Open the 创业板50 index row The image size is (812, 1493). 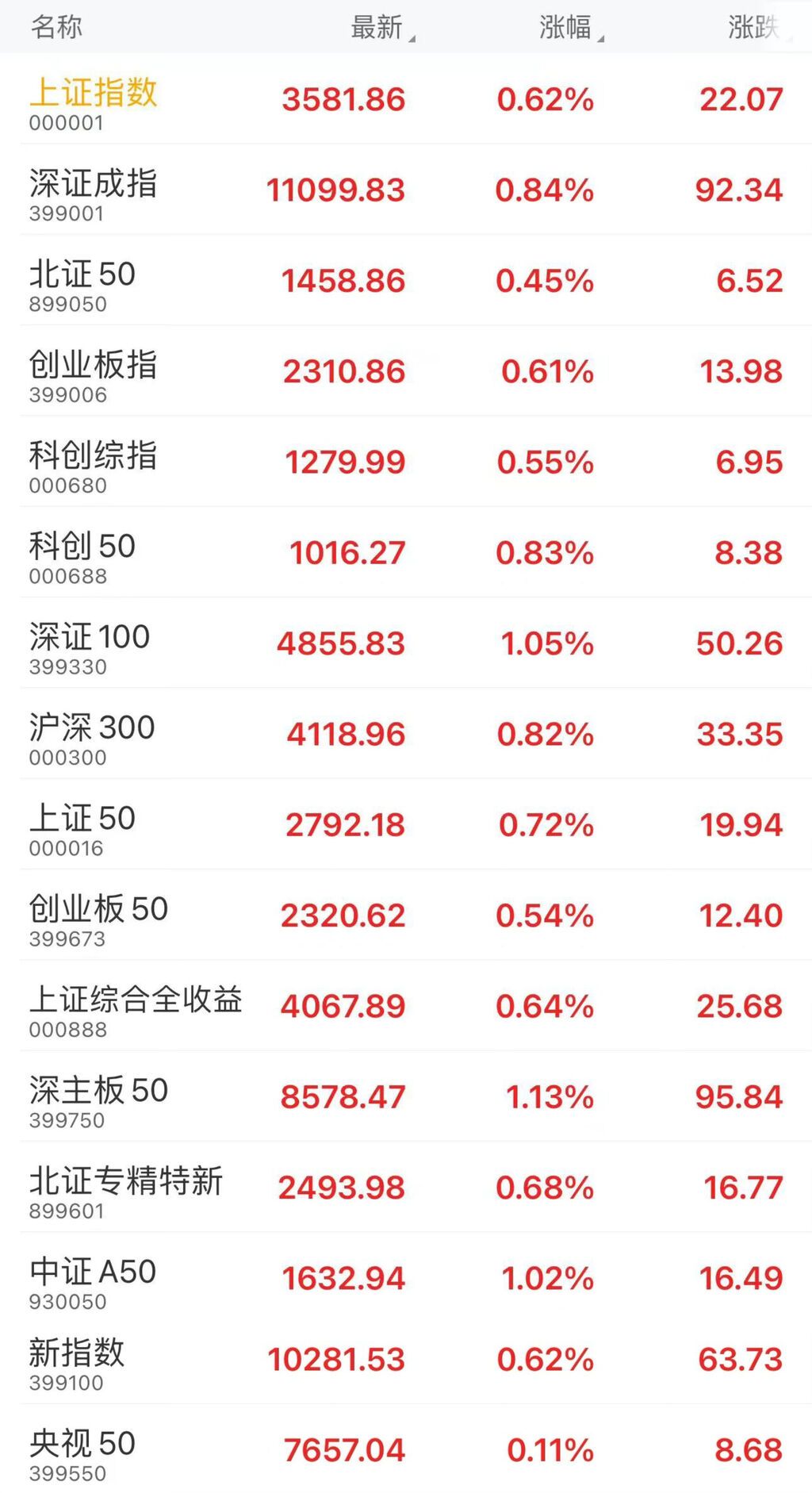406,915
